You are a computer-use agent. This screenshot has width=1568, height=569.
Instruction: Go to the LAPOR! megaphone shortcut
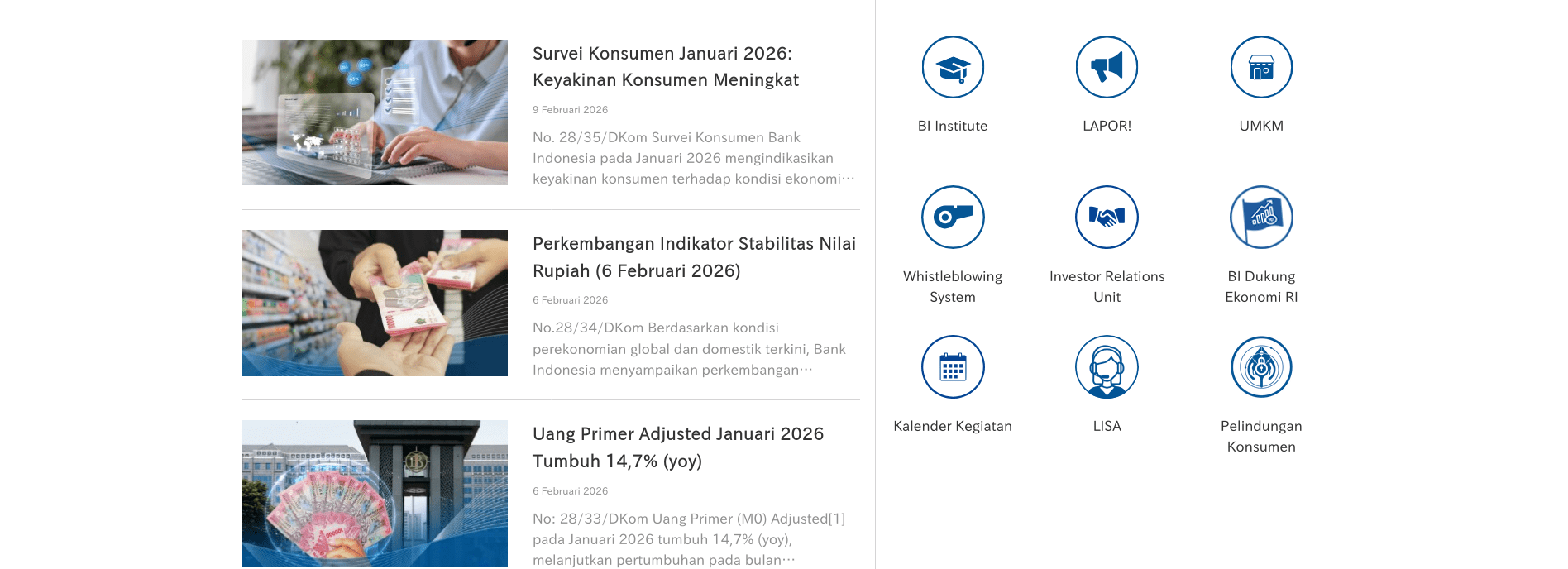point(1107,68)
